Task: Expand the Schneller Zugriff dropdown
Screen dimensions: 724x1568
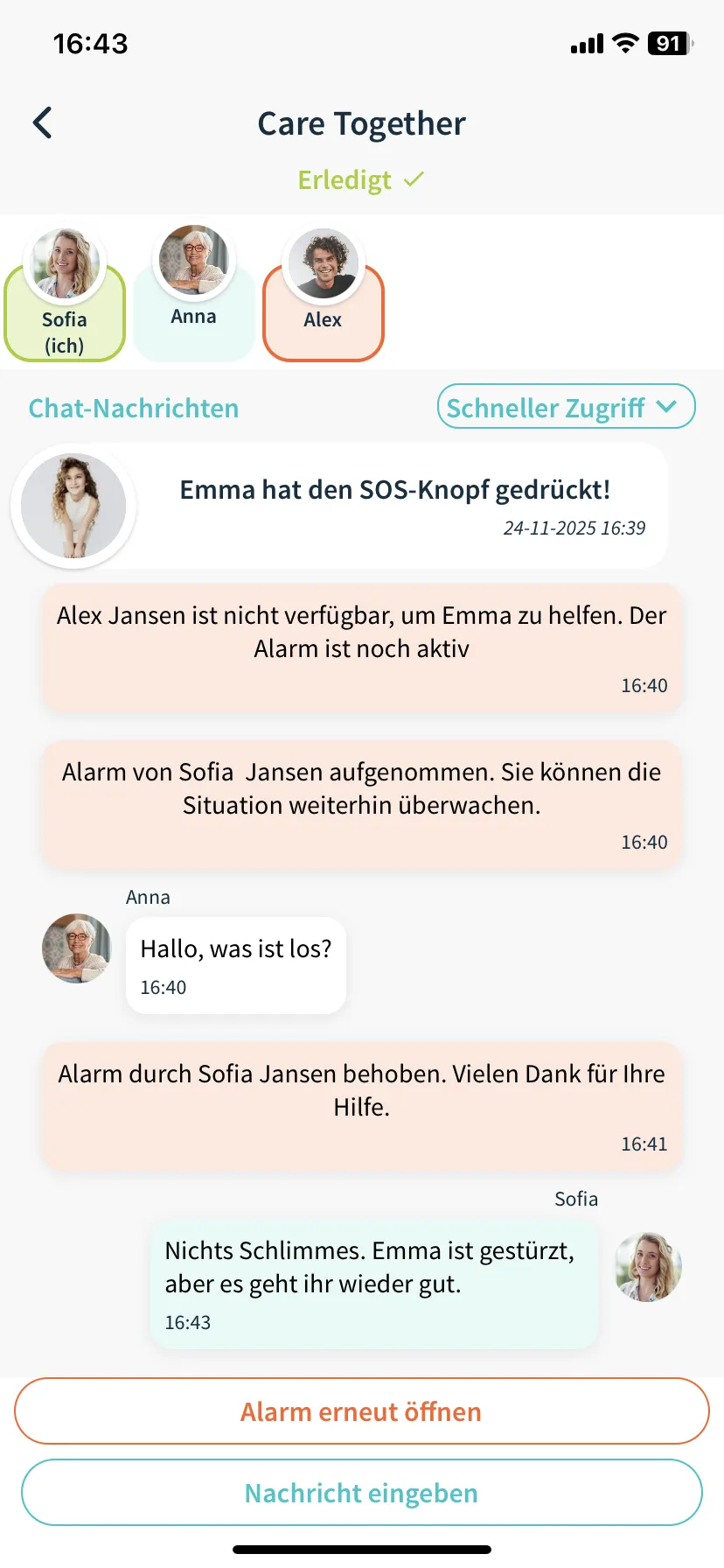Action: point(566,407)
